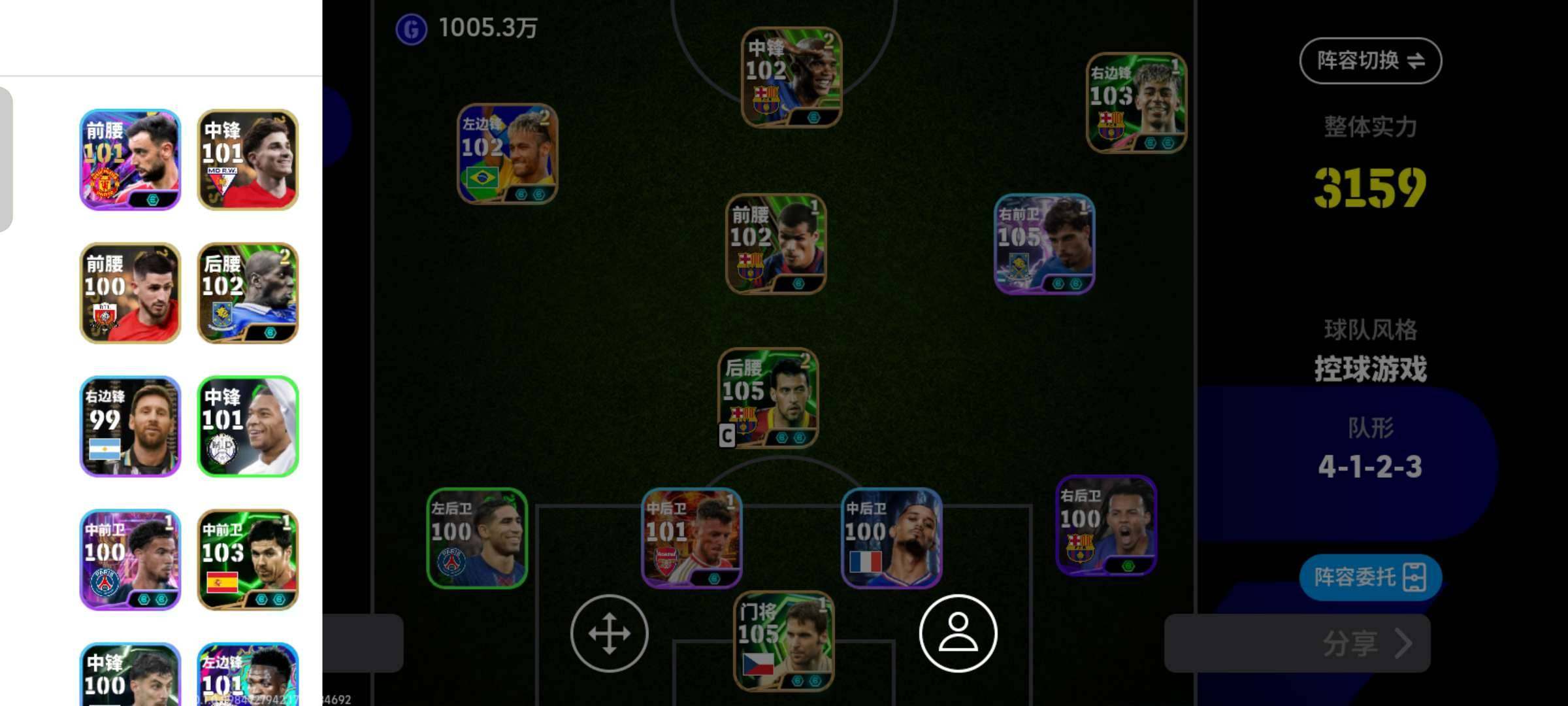Open 阵容委托 lineup delegation
Image resolution: width=1568 pixels, height=706 pixels.
1370,577
